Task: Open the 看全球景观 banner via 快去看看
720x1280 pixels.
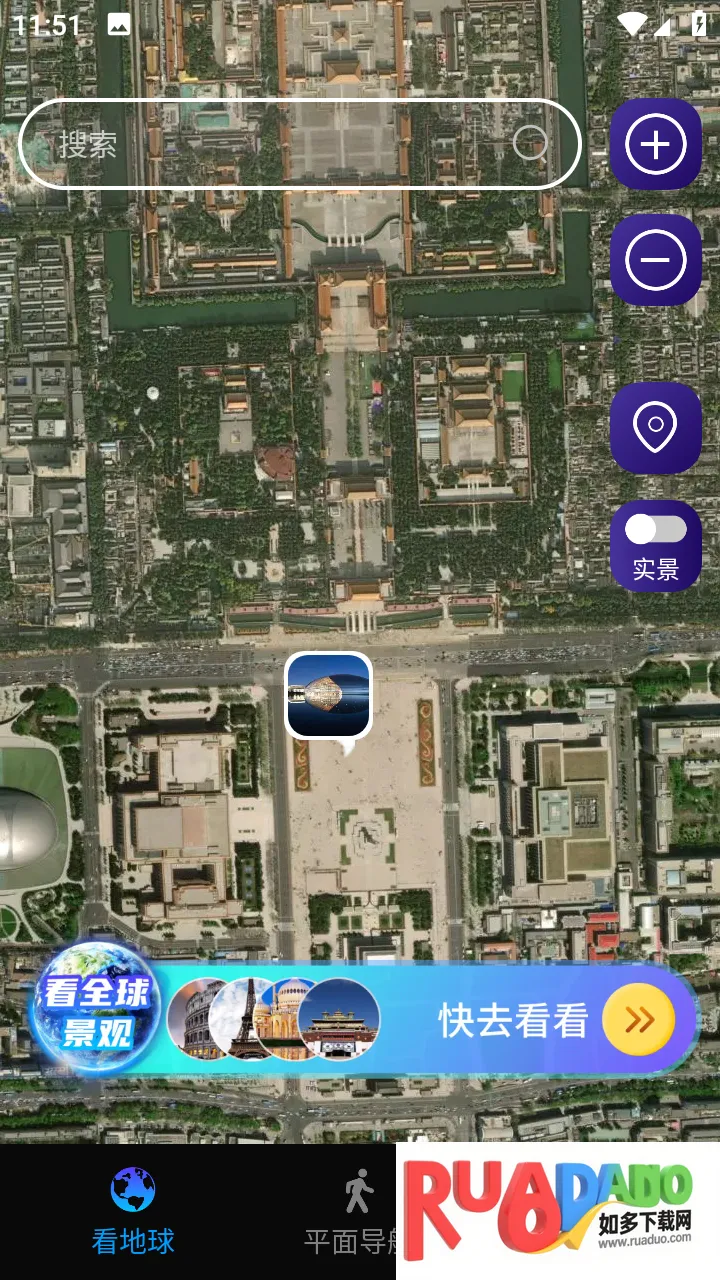Action: (x=638, y=1020)
